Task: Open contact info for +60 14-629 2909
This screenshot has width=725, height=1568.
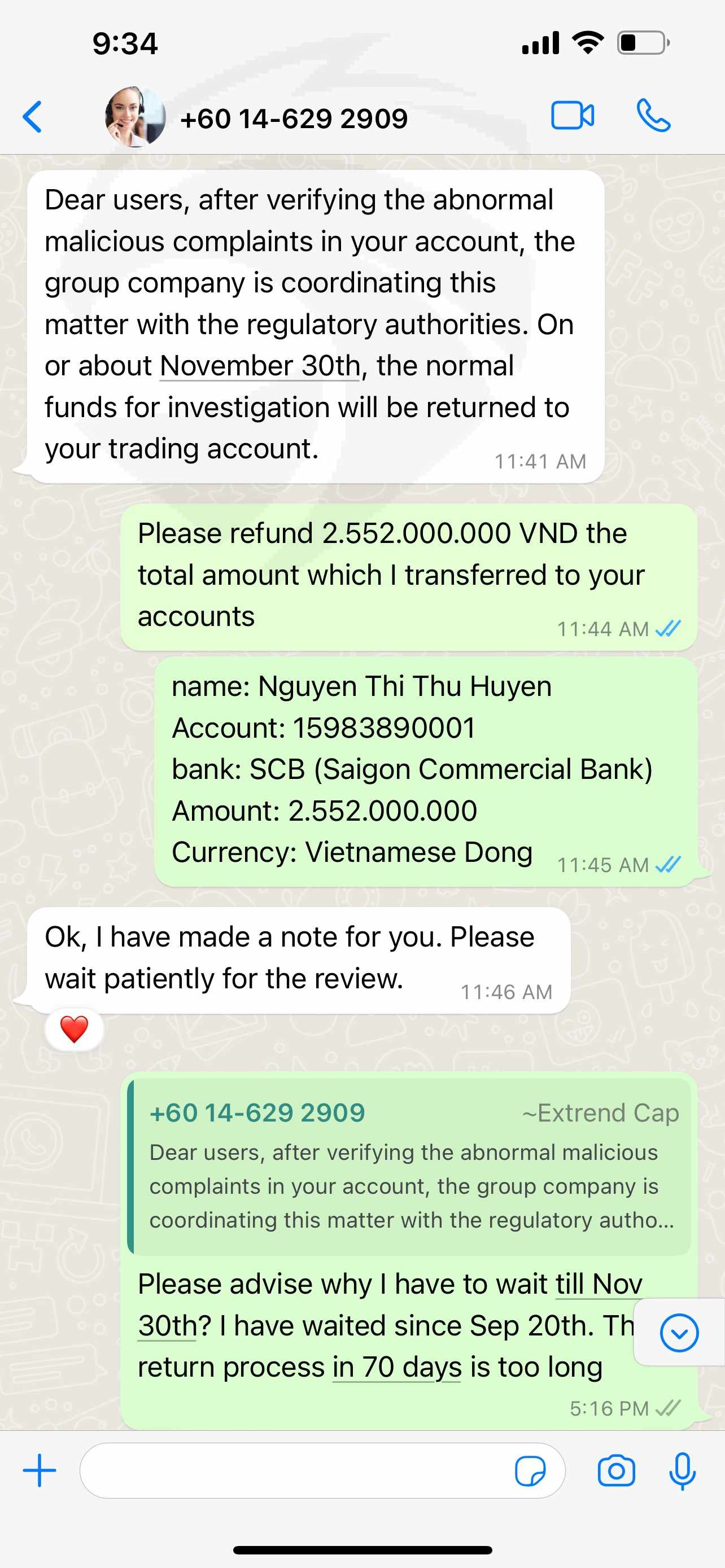Action: click(294, 117)
